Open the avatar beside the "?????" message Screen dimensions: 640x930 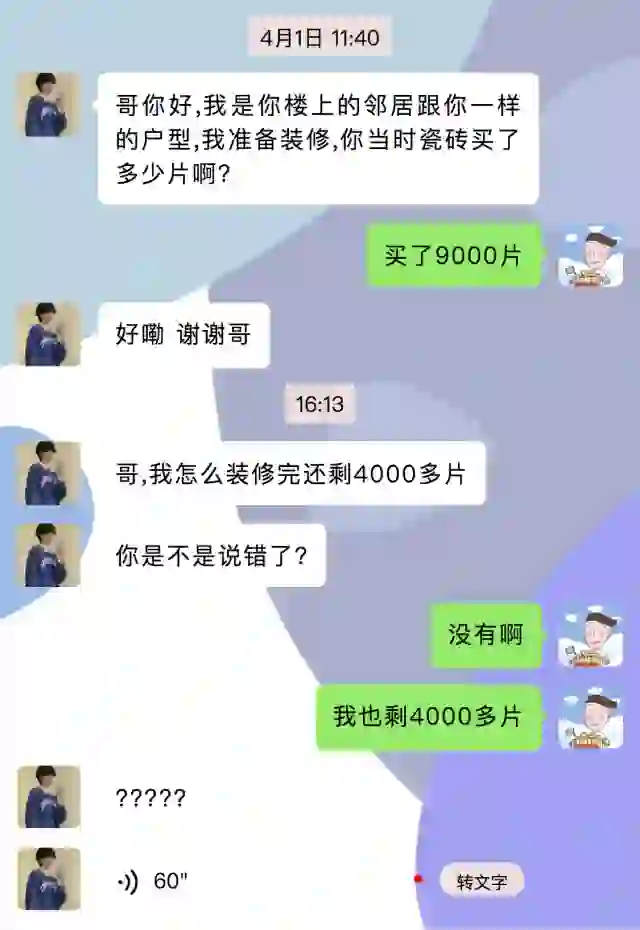(x=49, y=797)
